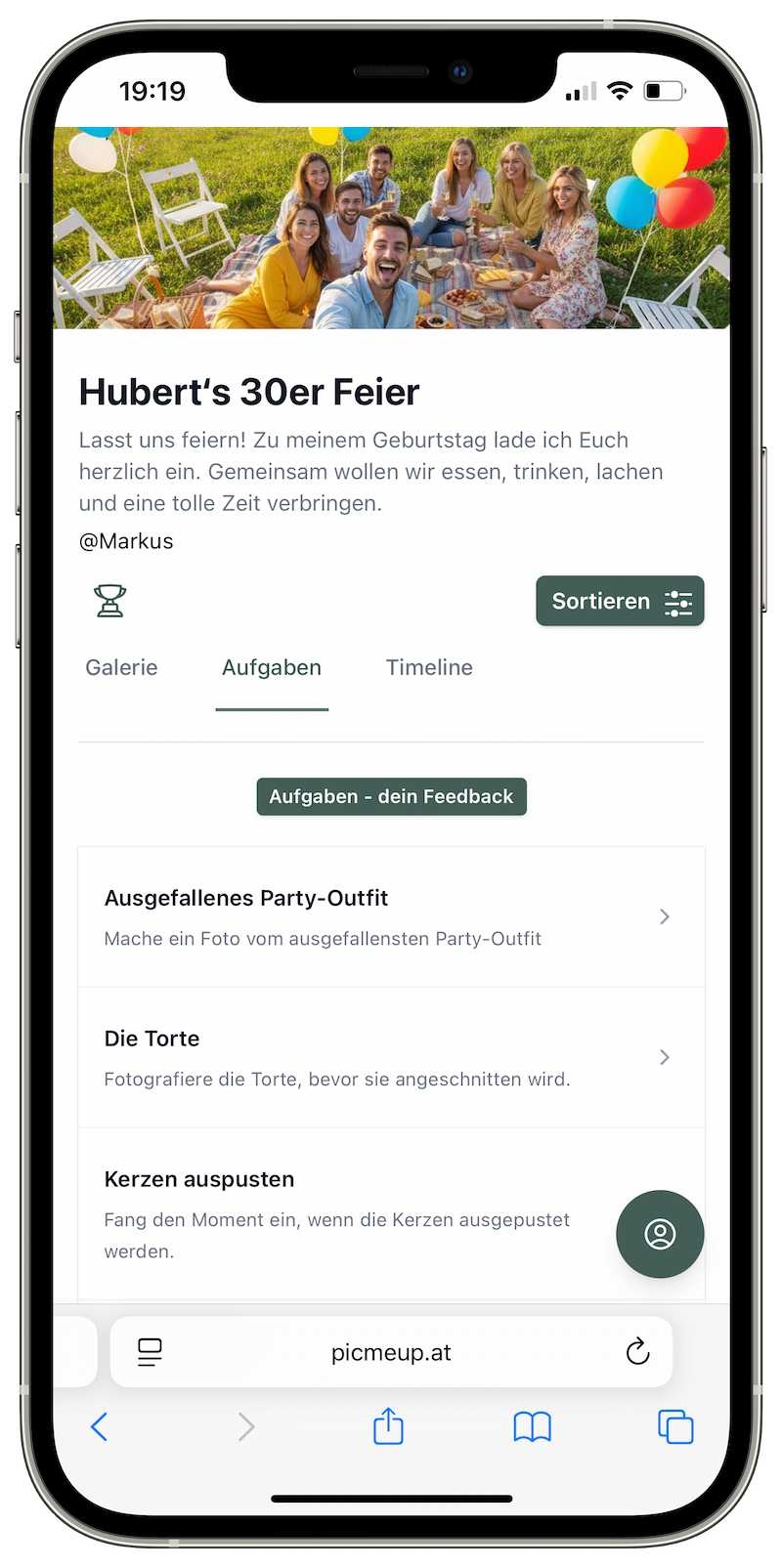Open Safari bookmarks
The width and height of the screenshot is (782, 1568).
tap(532, 1427)
